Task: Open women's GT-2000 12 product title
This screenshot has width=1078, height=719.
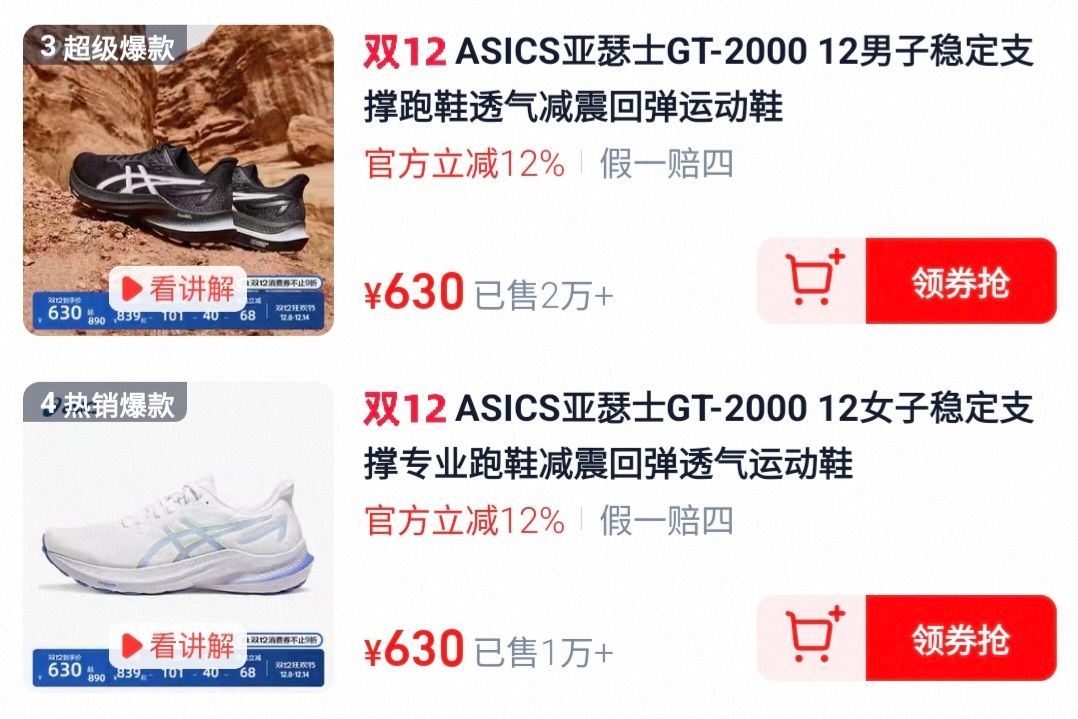Action: (698, 436)
